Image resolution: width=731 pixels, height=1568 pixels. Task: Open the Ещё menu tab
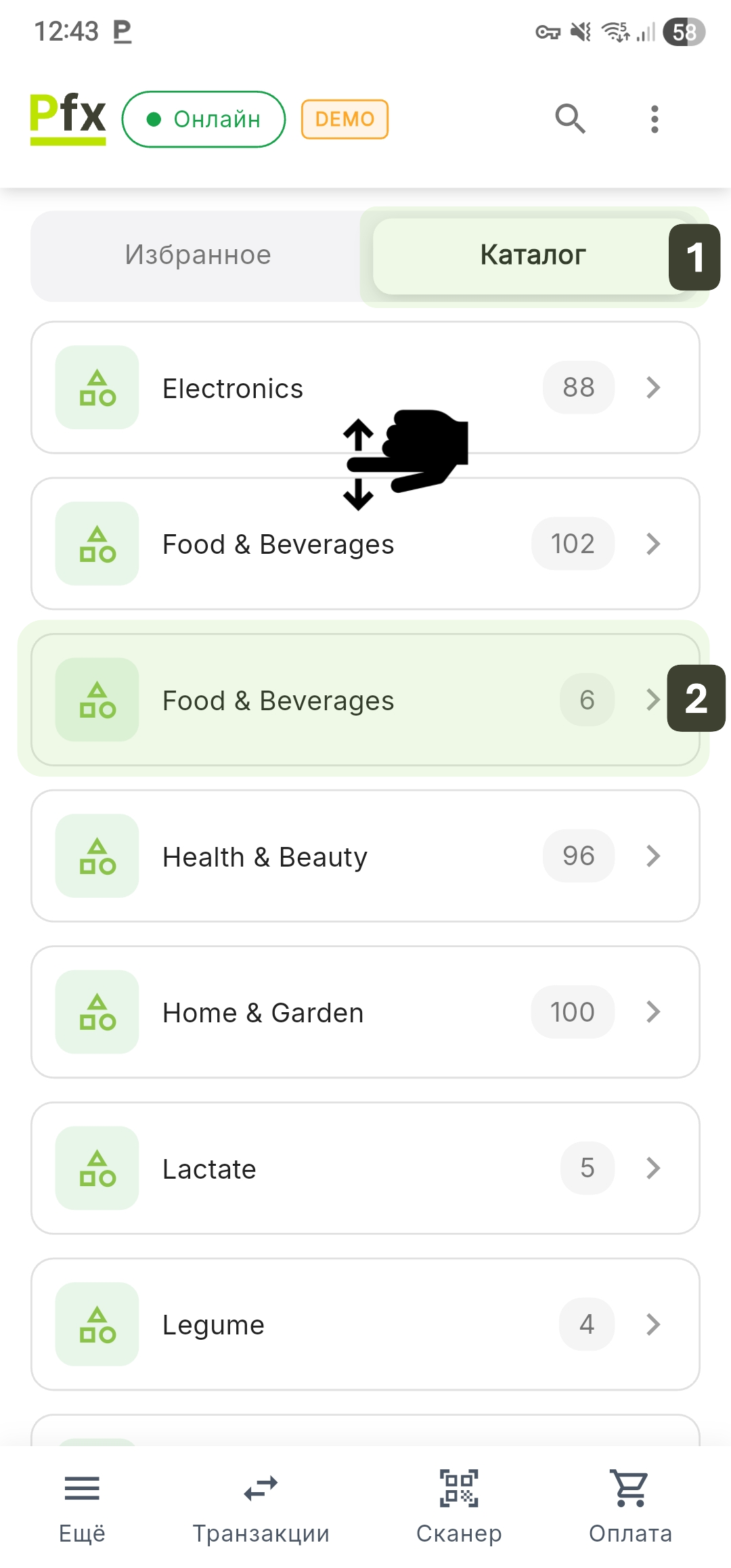pyautogui.click(x=82, y=1504)
